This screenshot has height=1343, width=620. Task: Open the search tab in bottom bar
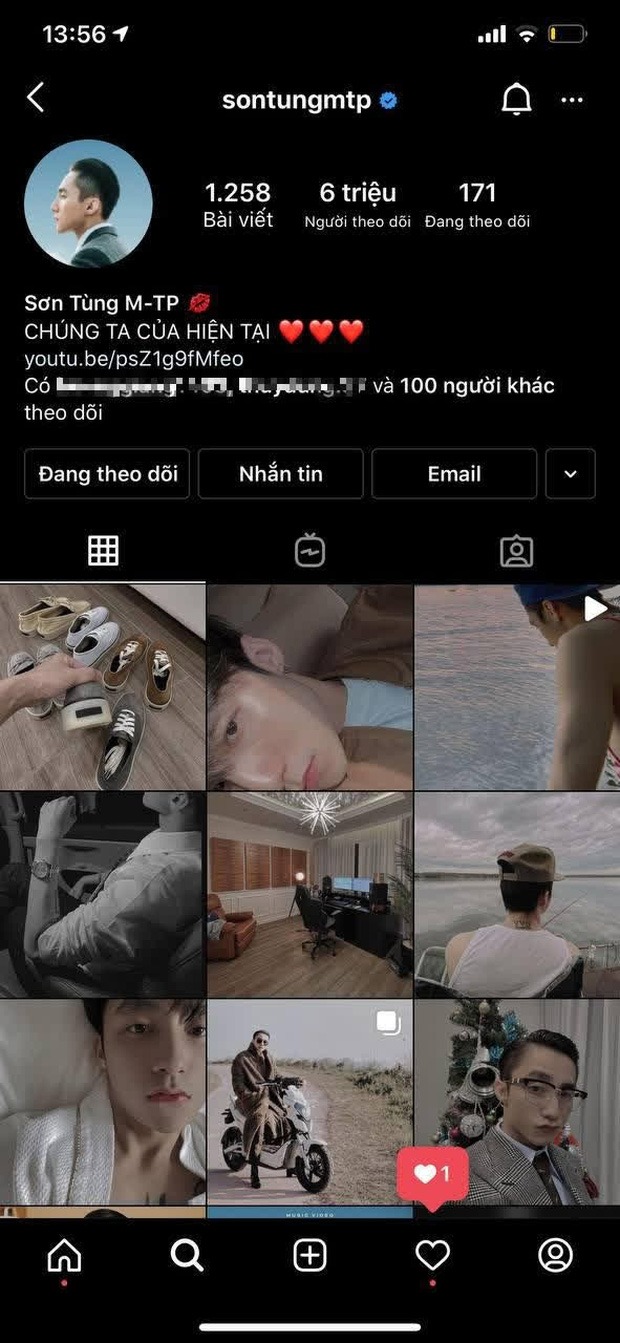coord(187,1255)
